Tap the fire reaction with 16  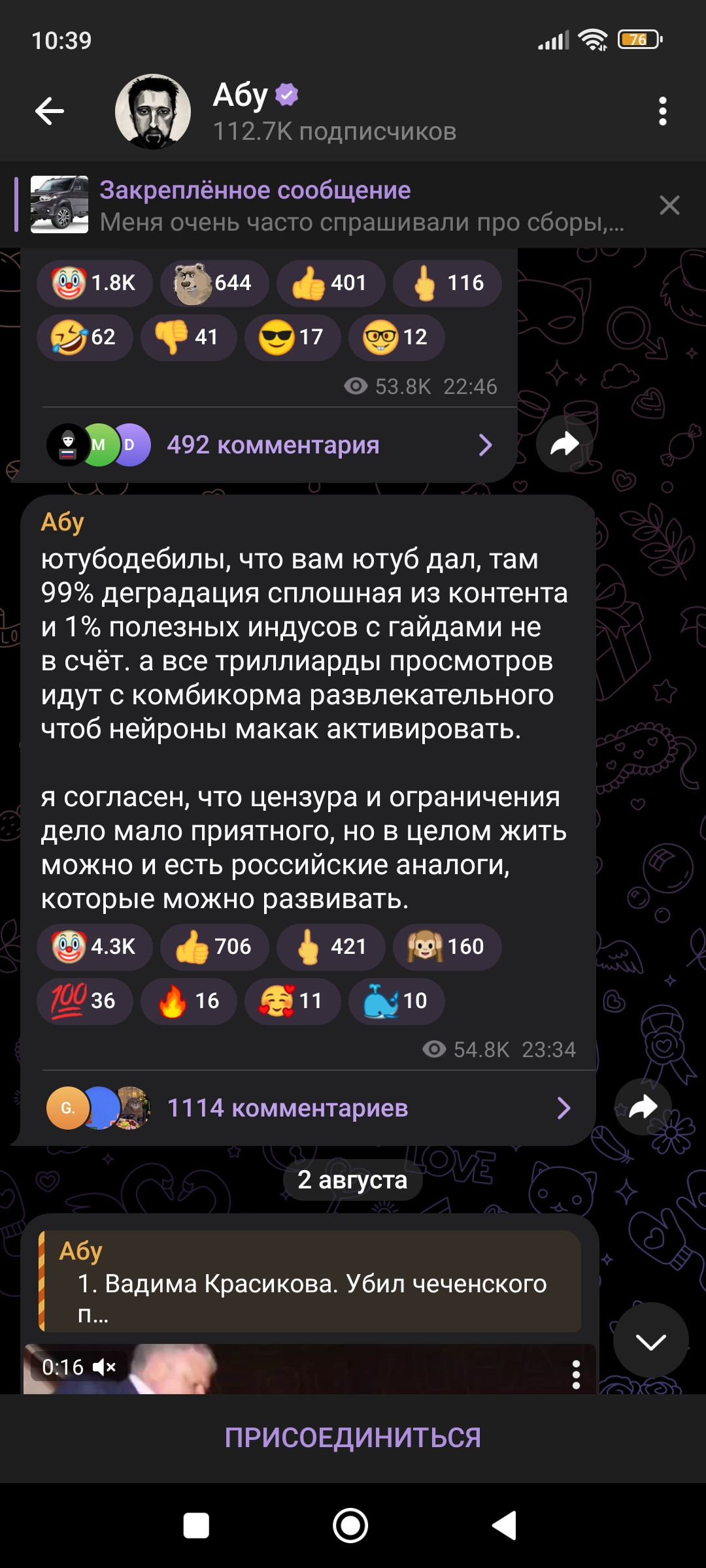coord(189,1001)
